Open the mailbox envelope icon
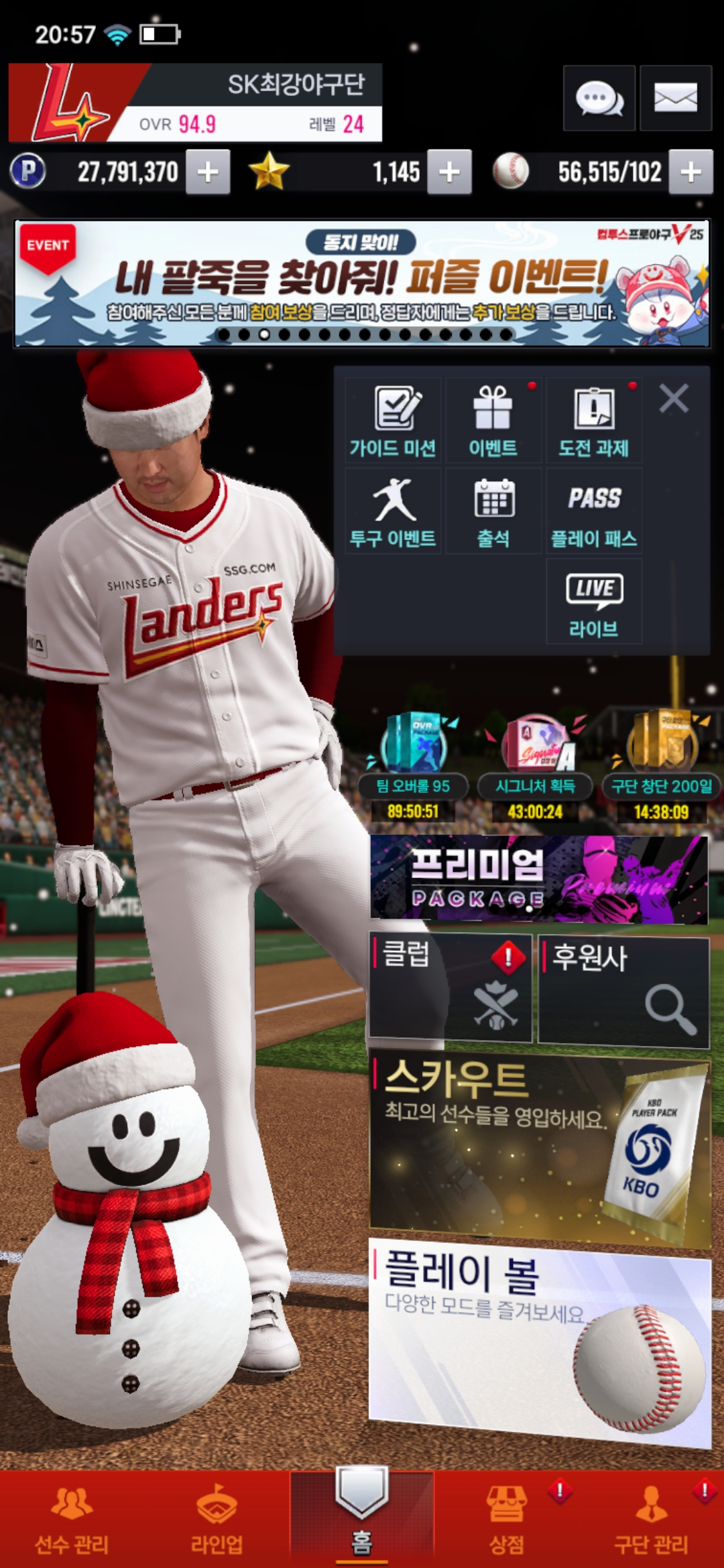 pyautogui.click(x=675, y=99)
